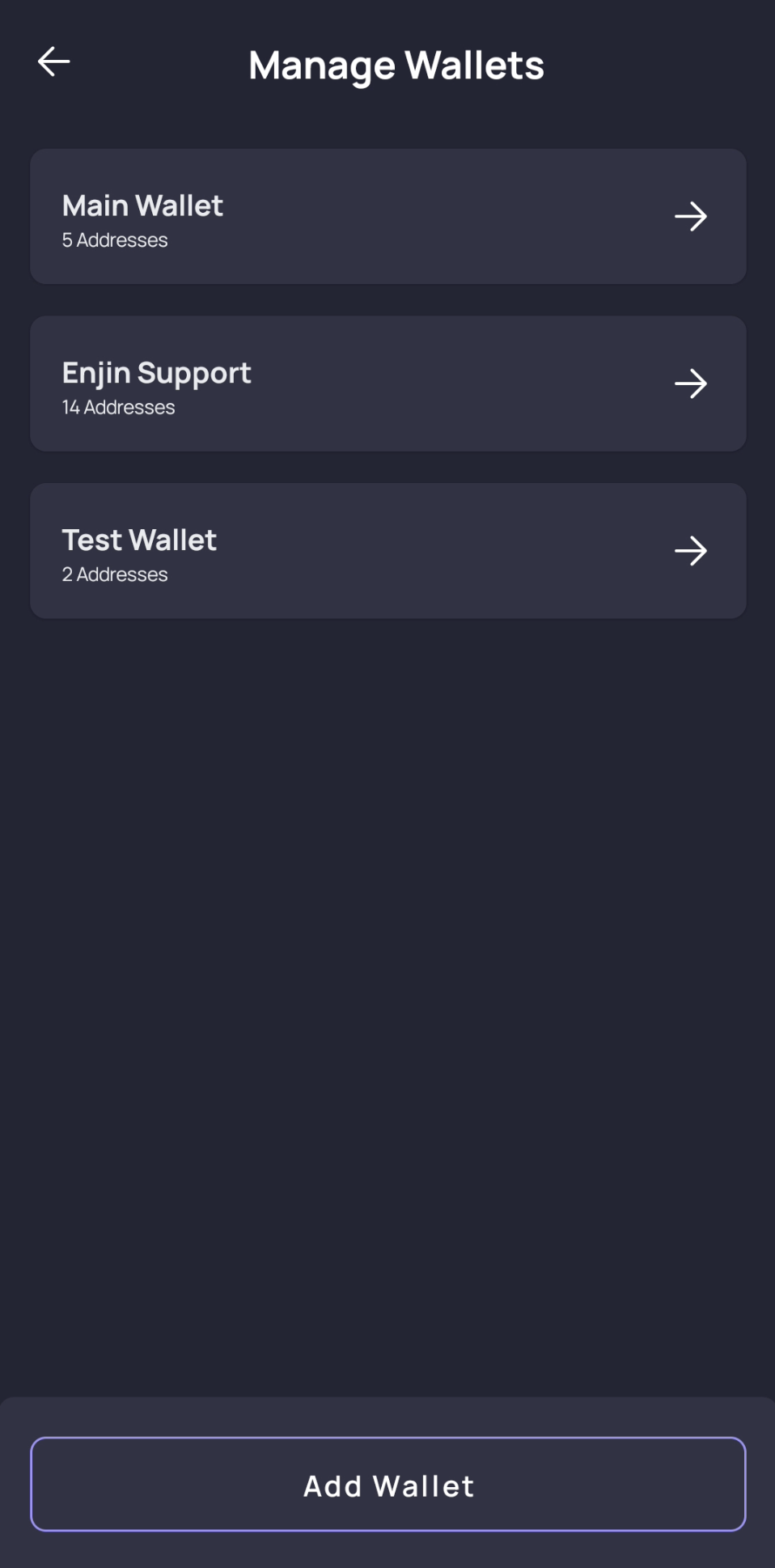Tap the arrow icon on Test Wallet
Viewport: 775px width, 1568px height.
tap(691, 550)
